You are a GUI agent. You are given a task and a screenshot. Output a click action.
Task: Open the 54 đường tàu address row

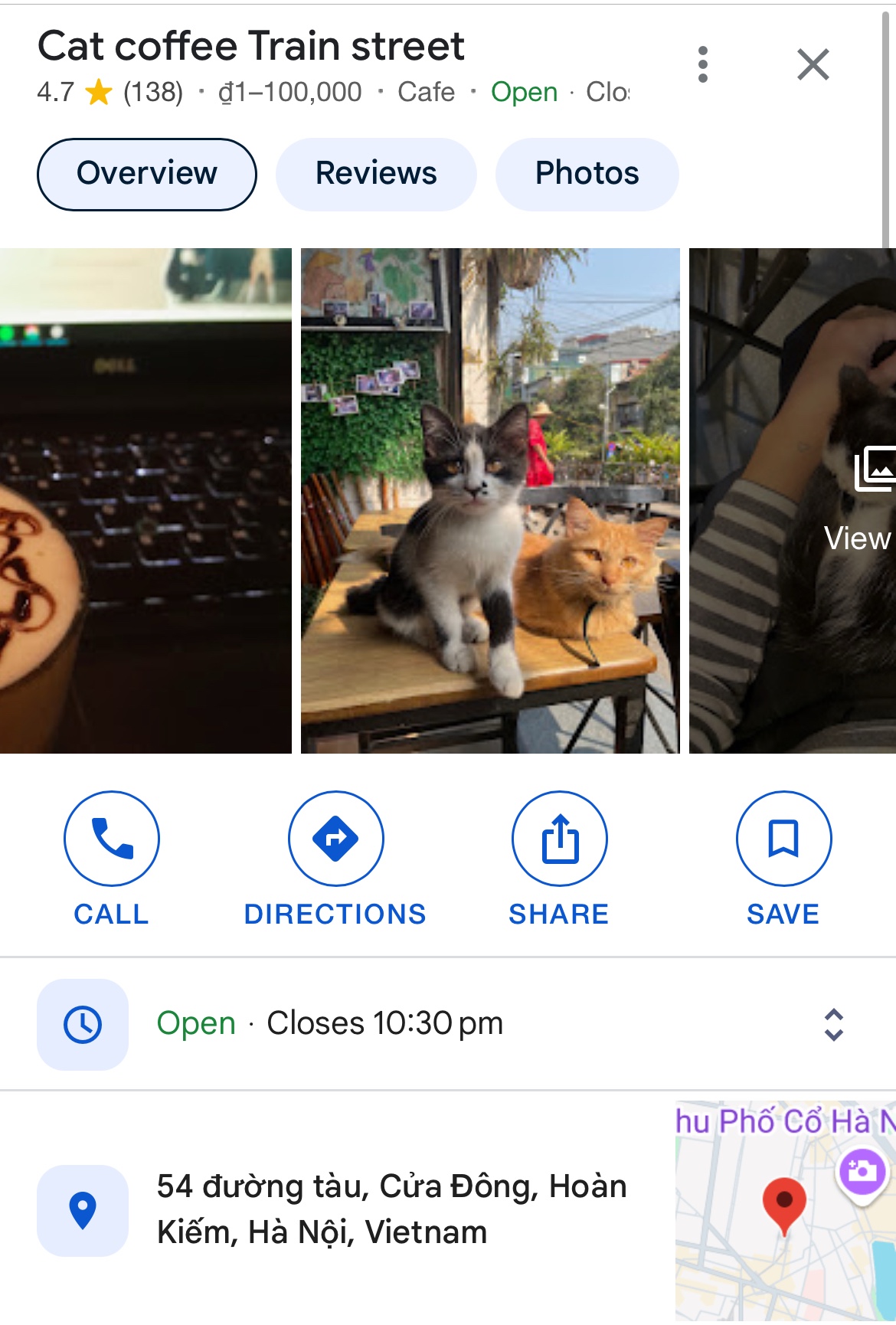point(391,1209)
